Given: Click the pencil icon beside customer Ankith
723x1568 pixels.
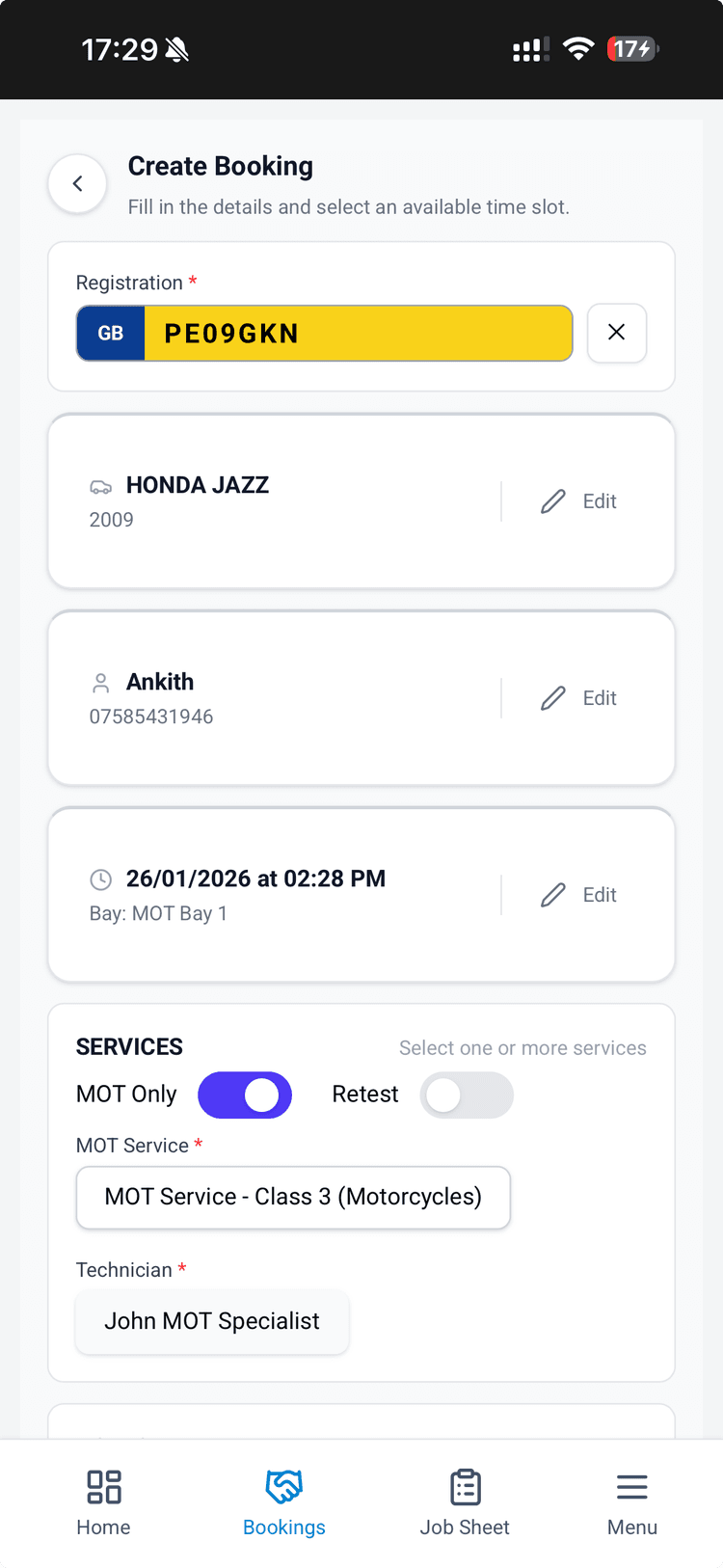Looking at the screenshot, I should tap(552, 697).
